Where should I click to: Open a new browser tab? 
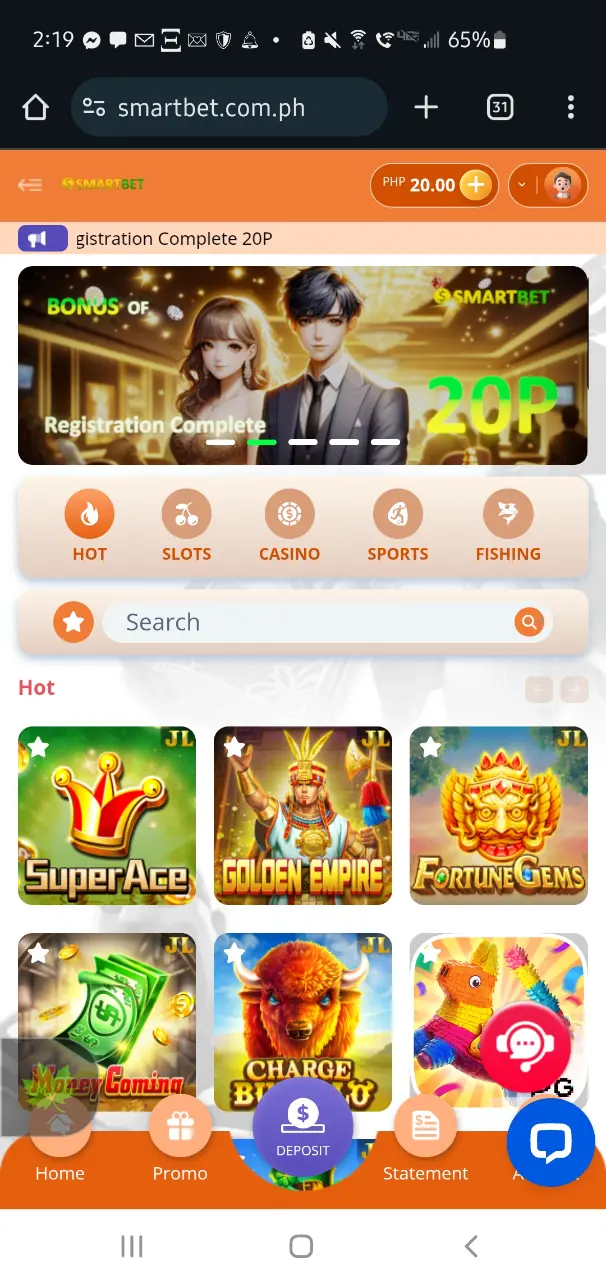[x=426, y=107]
